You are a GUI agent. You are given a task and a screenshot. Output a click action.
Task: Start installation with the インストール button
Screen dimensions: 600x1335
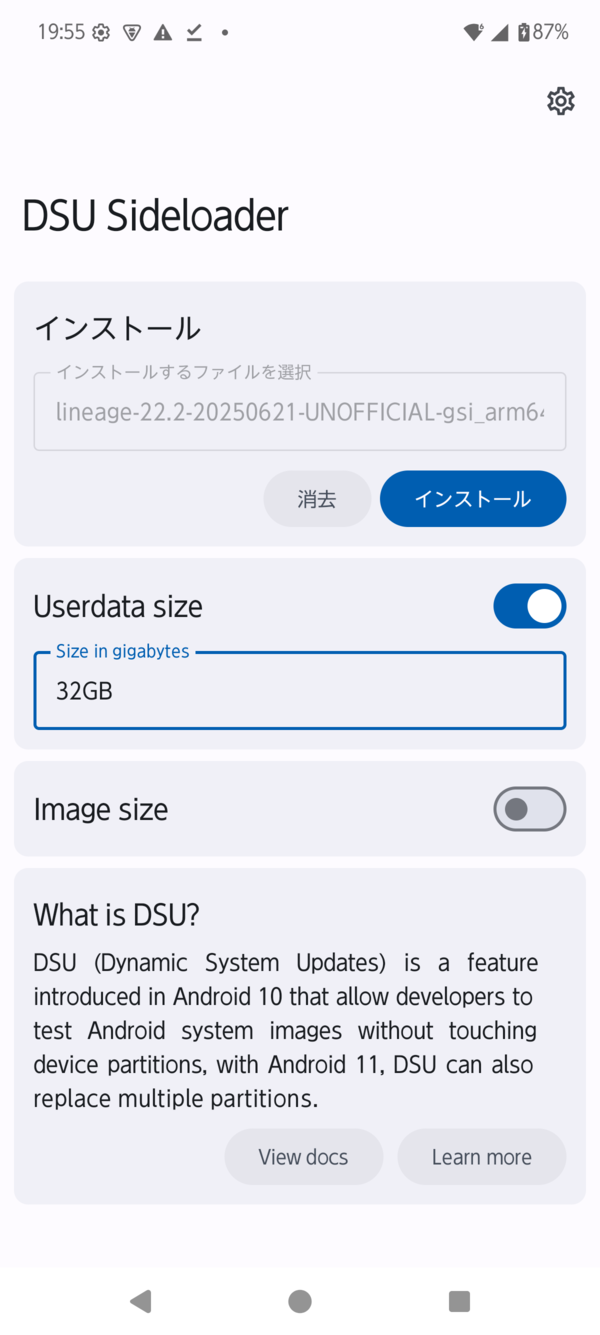(x=472, y=499)
